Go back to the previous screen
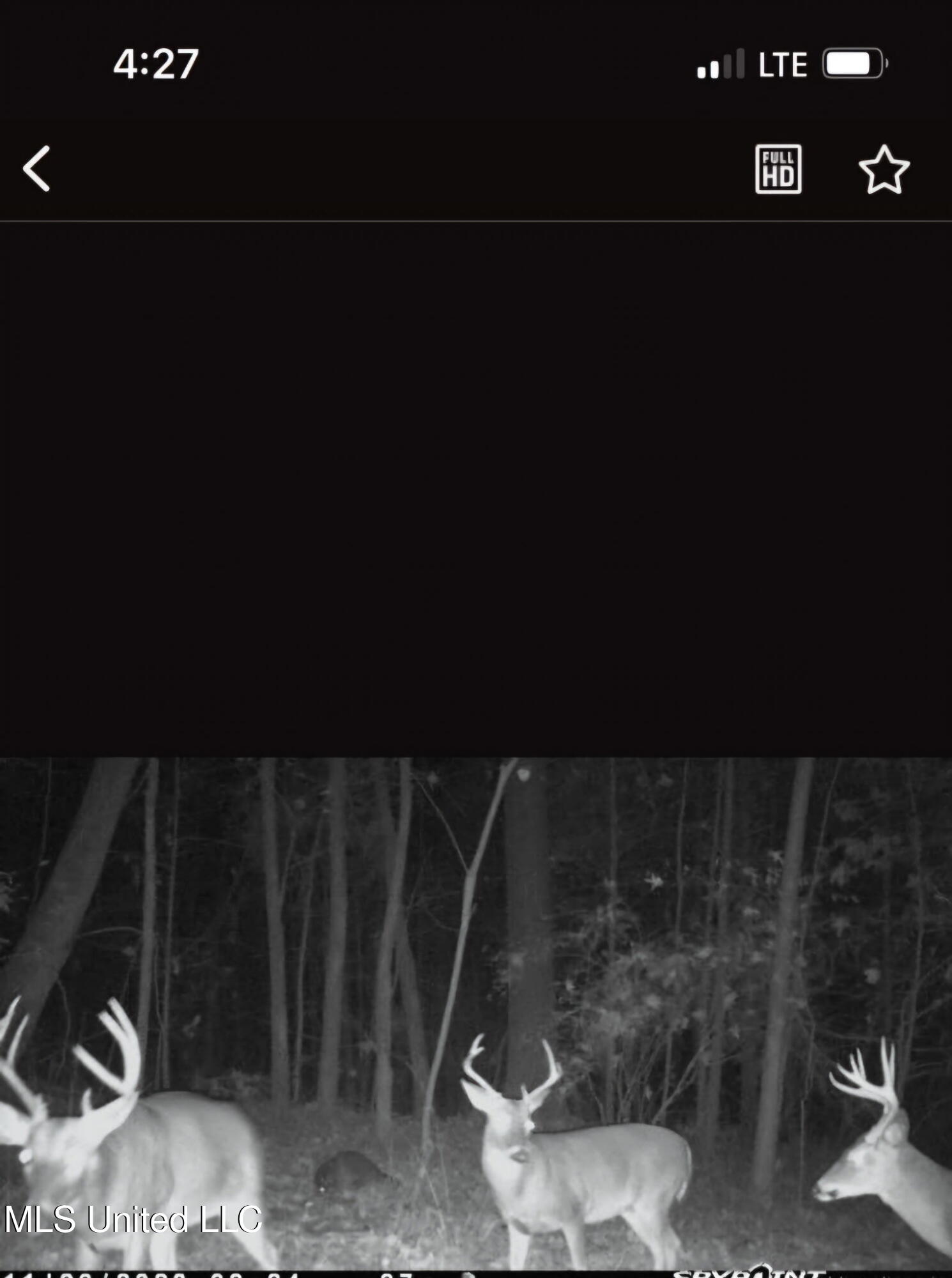 pyautogui.click(x=37, y=169)
